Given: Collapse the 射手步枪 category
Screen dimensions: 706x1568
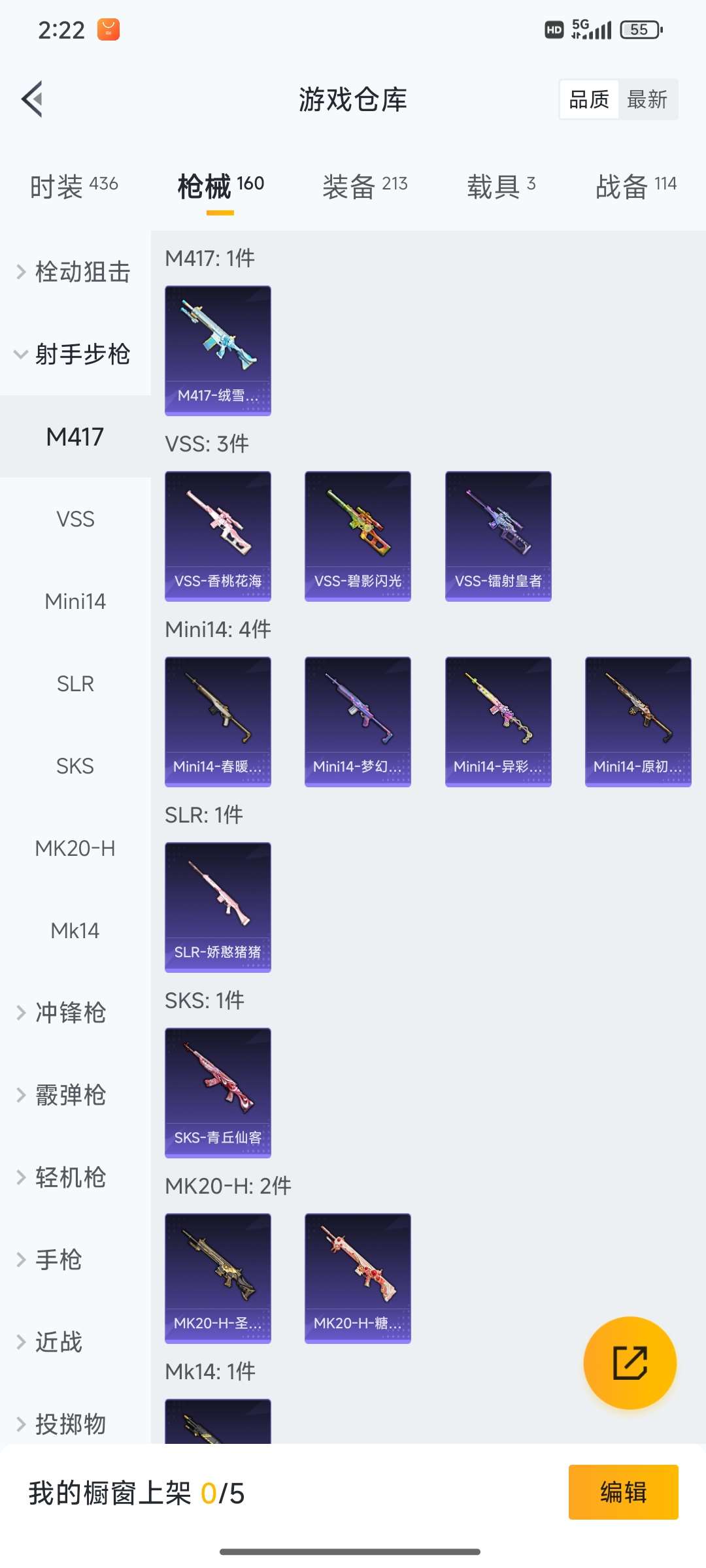Looking at the screenshot, I should (x=74, y=354).
